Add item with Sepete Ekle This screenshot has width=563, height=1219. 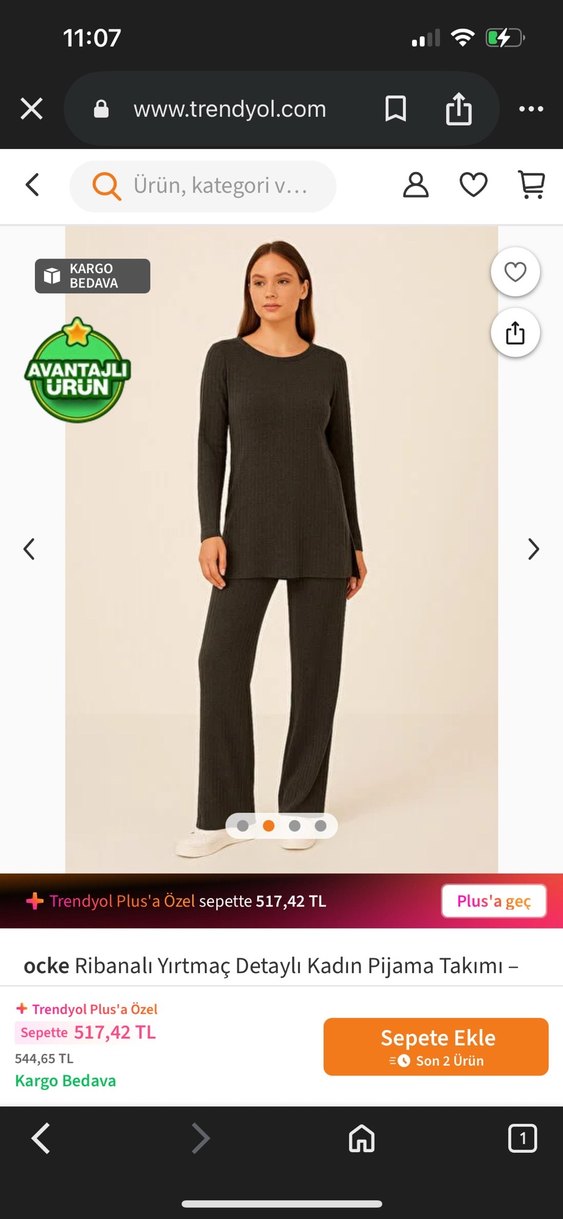click(436, 1047)
